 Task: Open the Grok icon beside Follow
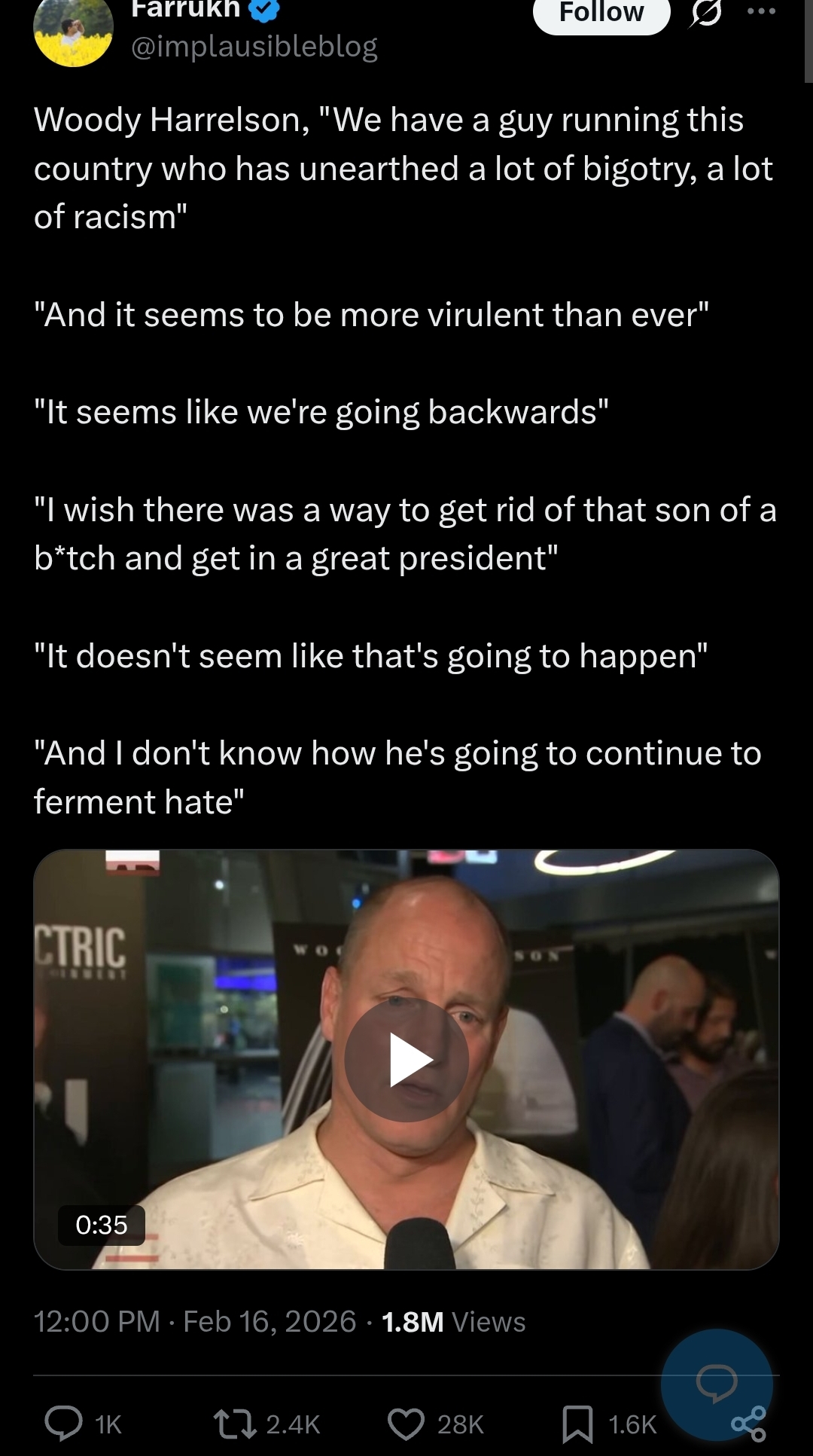click(x=704, y=14)
